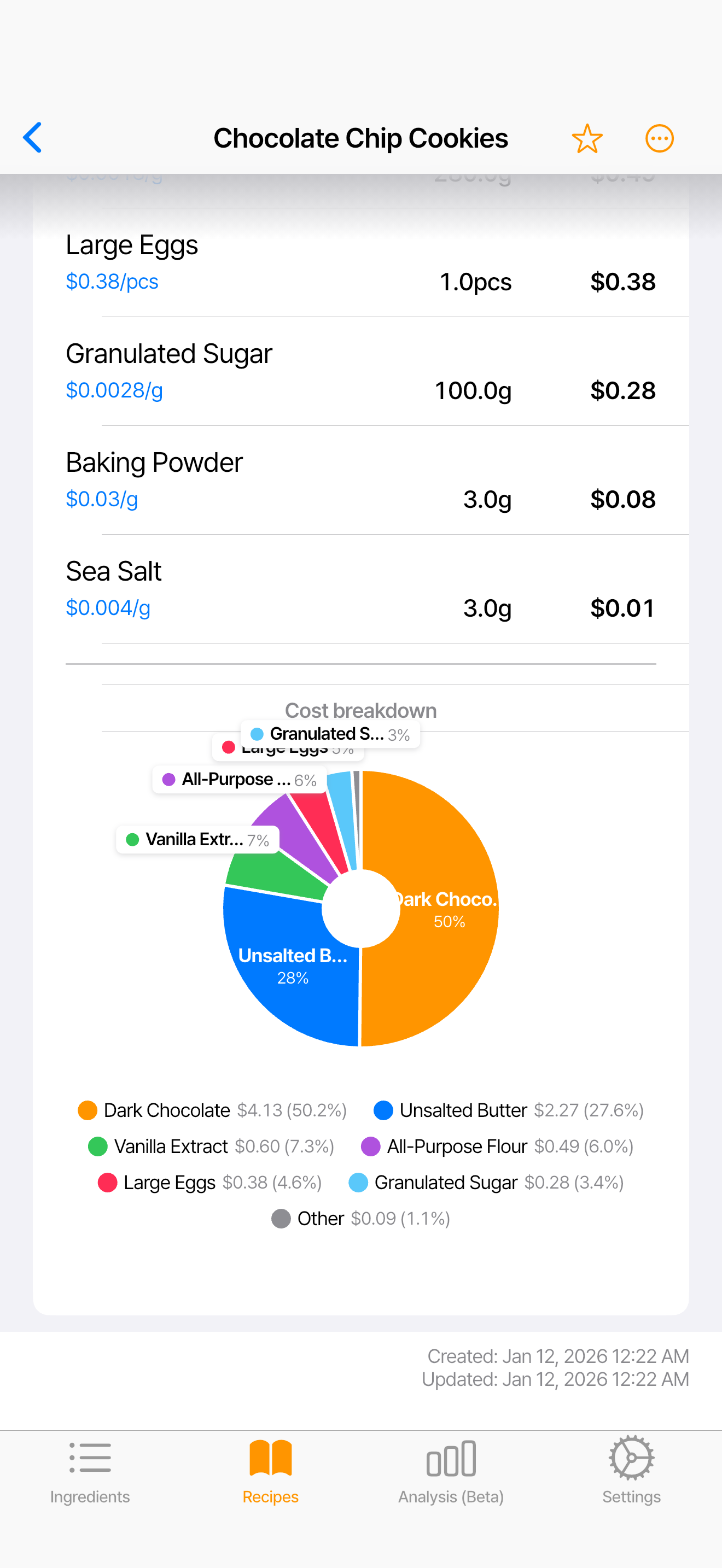Open the Settings gear icon
This screenshot has width=722, height=1568.
point(631,1458)
